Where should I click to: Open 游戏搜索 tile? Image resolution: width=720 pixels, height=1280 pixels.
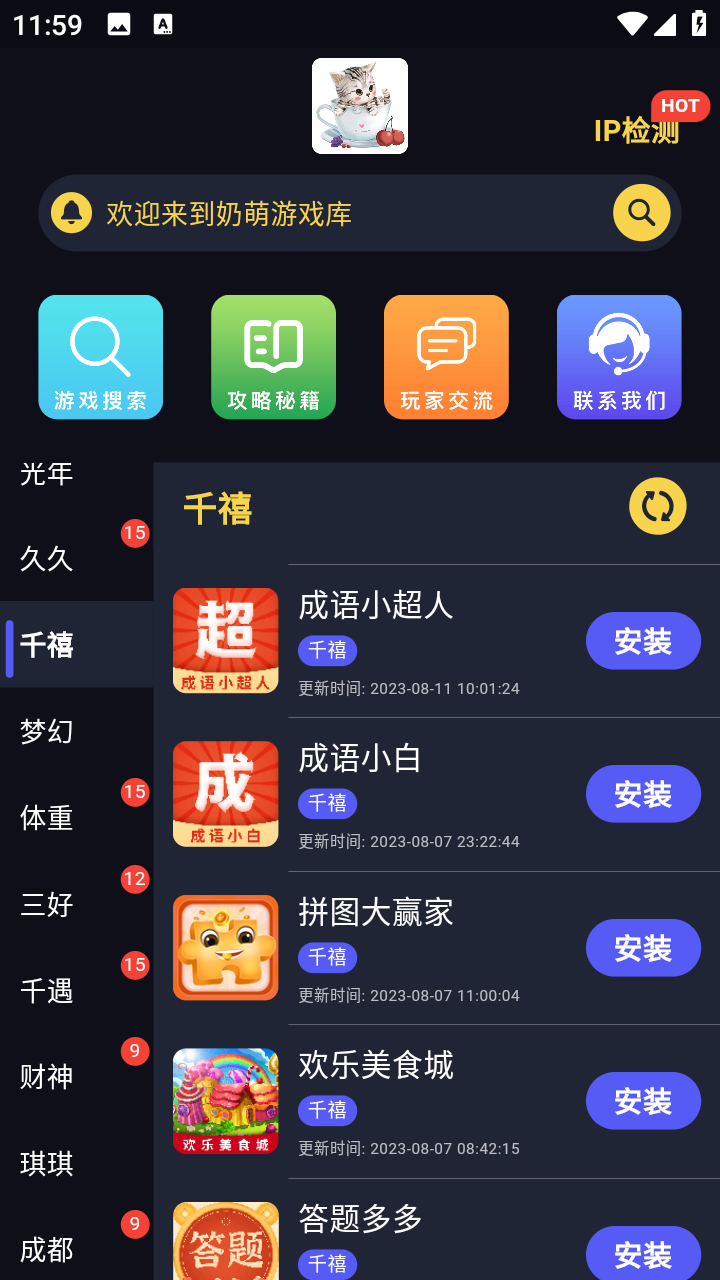[100, 357]
